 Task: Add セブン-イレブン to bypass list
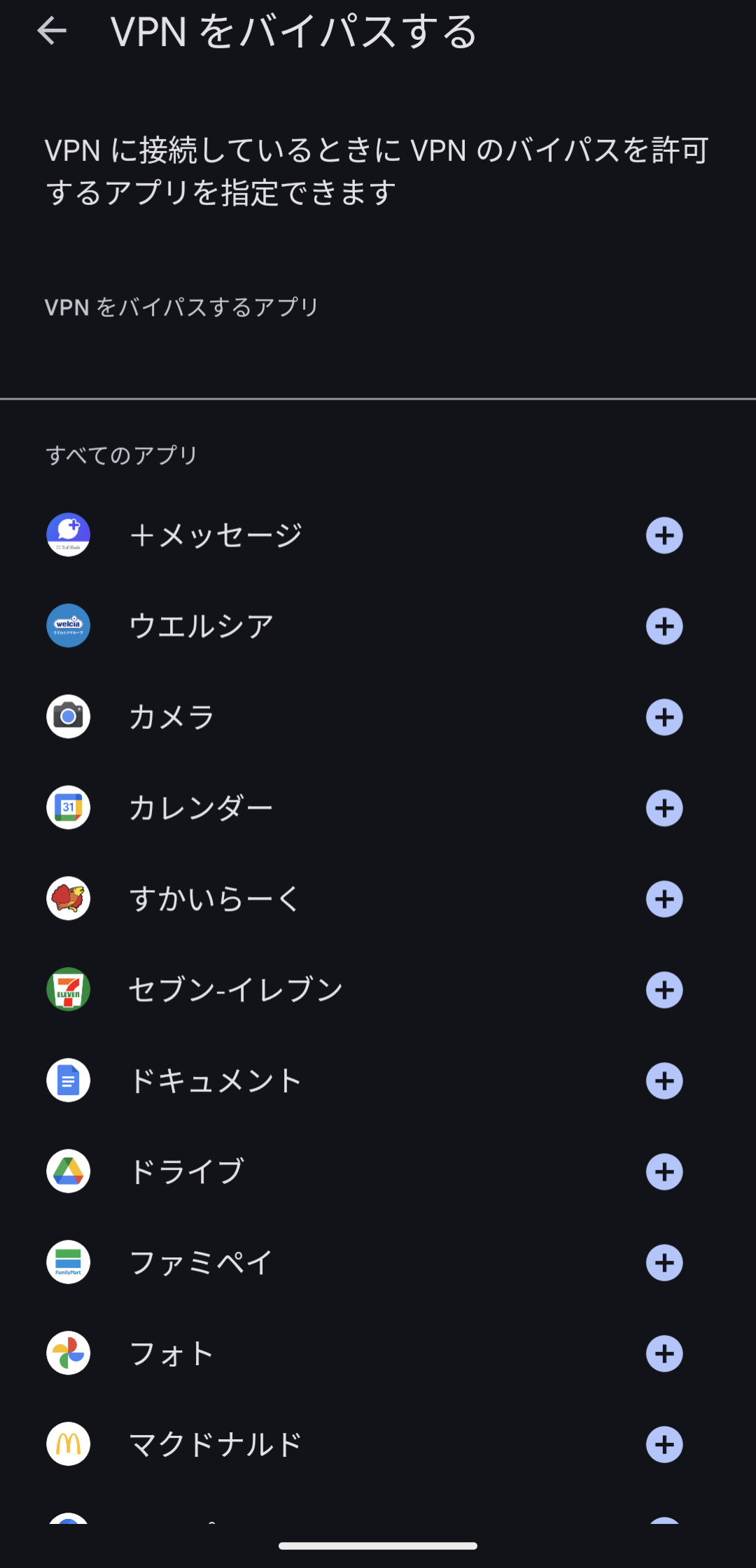point(664,990)
